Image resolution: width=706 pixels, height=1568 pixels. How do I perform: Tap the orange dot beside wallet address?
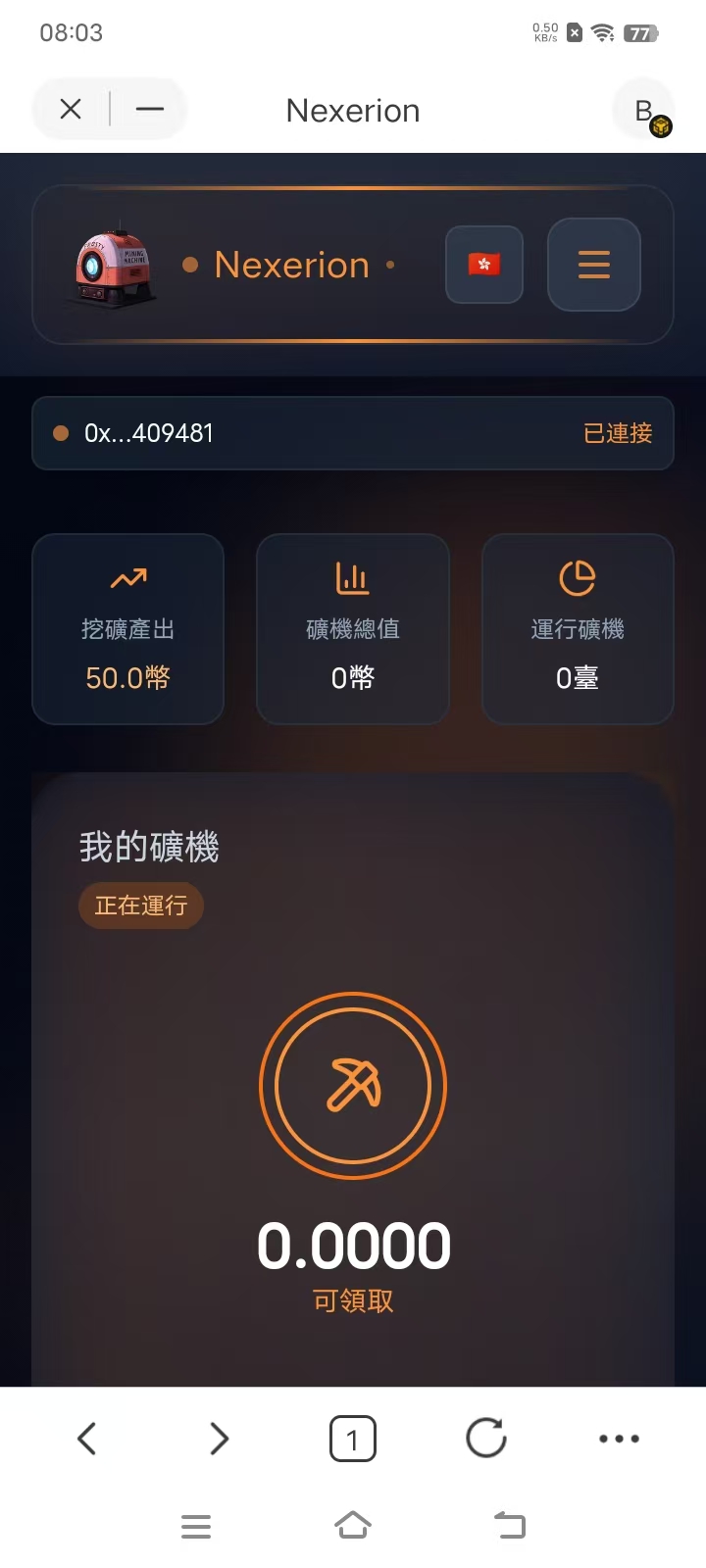coord(61,433)
